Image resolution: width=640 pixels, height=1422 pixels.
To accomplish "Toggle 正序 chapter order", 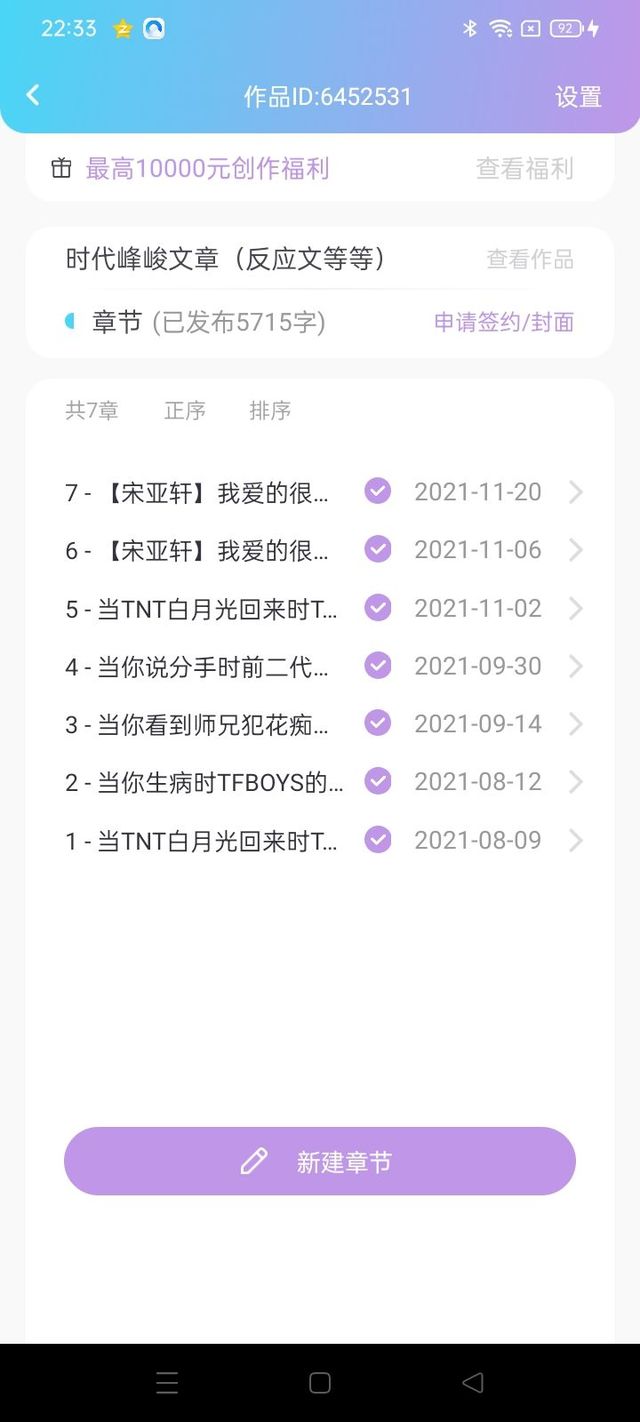I will coord(185,411).
